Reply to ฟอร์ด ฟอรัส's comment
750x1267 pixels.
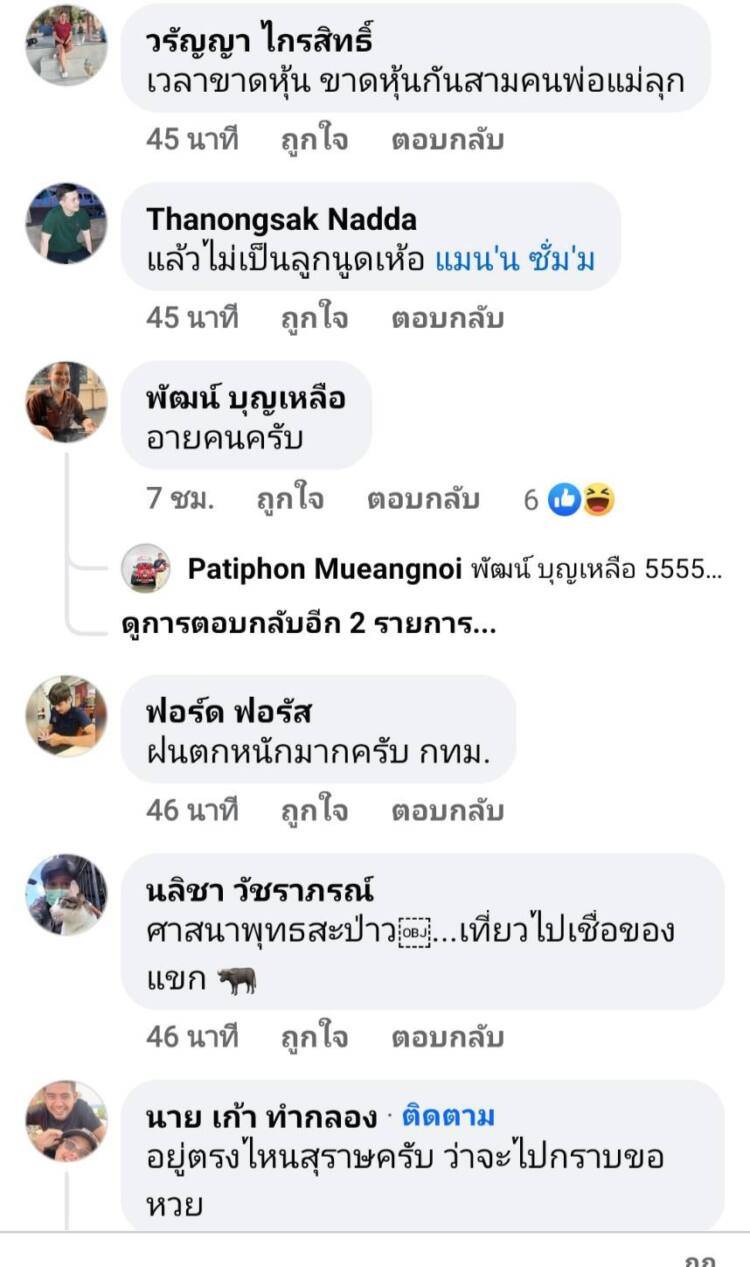pos(446,810)
